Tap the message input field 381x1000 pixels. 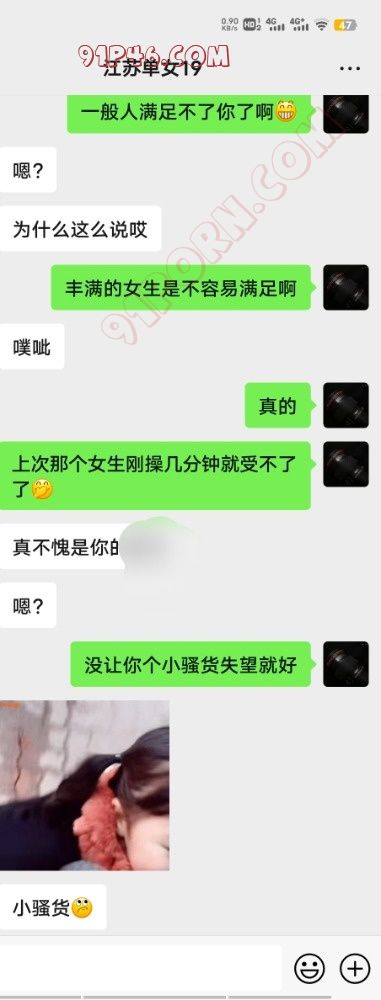pyautogui.click(x=140, y=968)
